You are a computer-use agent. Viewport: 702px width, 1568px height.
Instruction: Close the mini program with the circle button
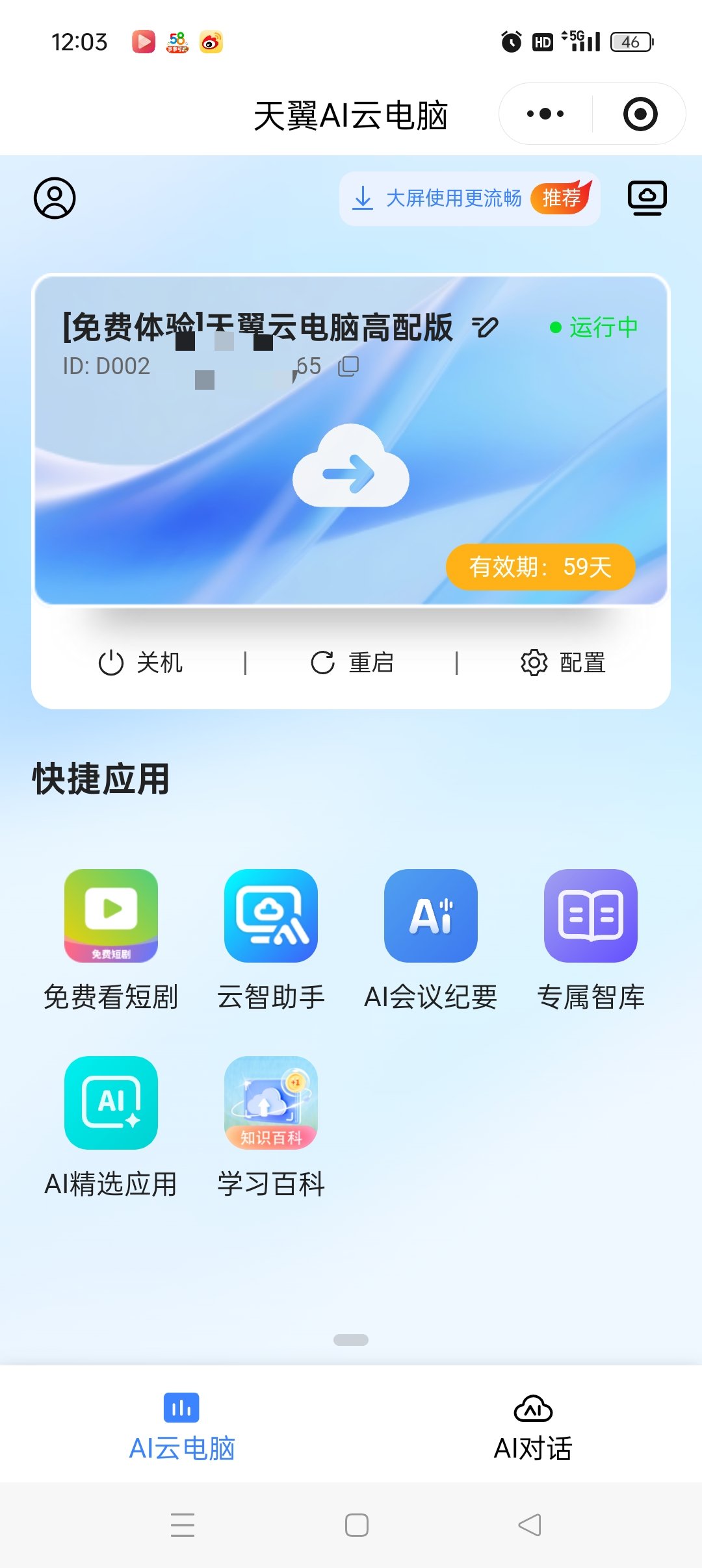pyautogui.click(x=640, y=114)
